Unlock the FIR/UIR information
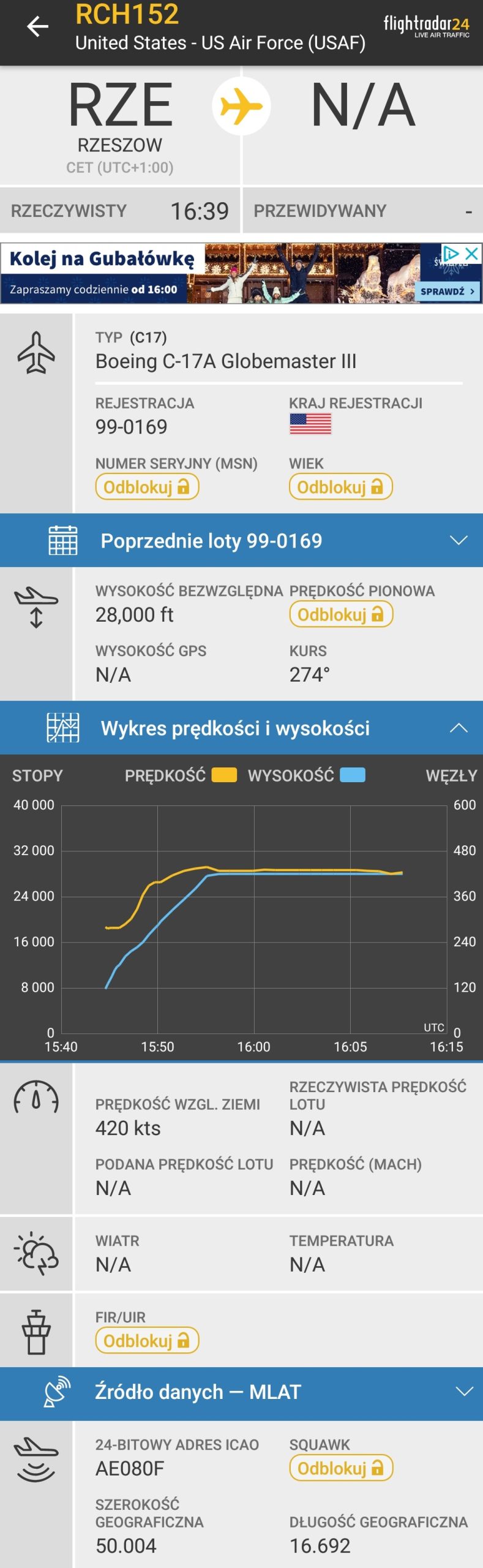 point(147,1341)
